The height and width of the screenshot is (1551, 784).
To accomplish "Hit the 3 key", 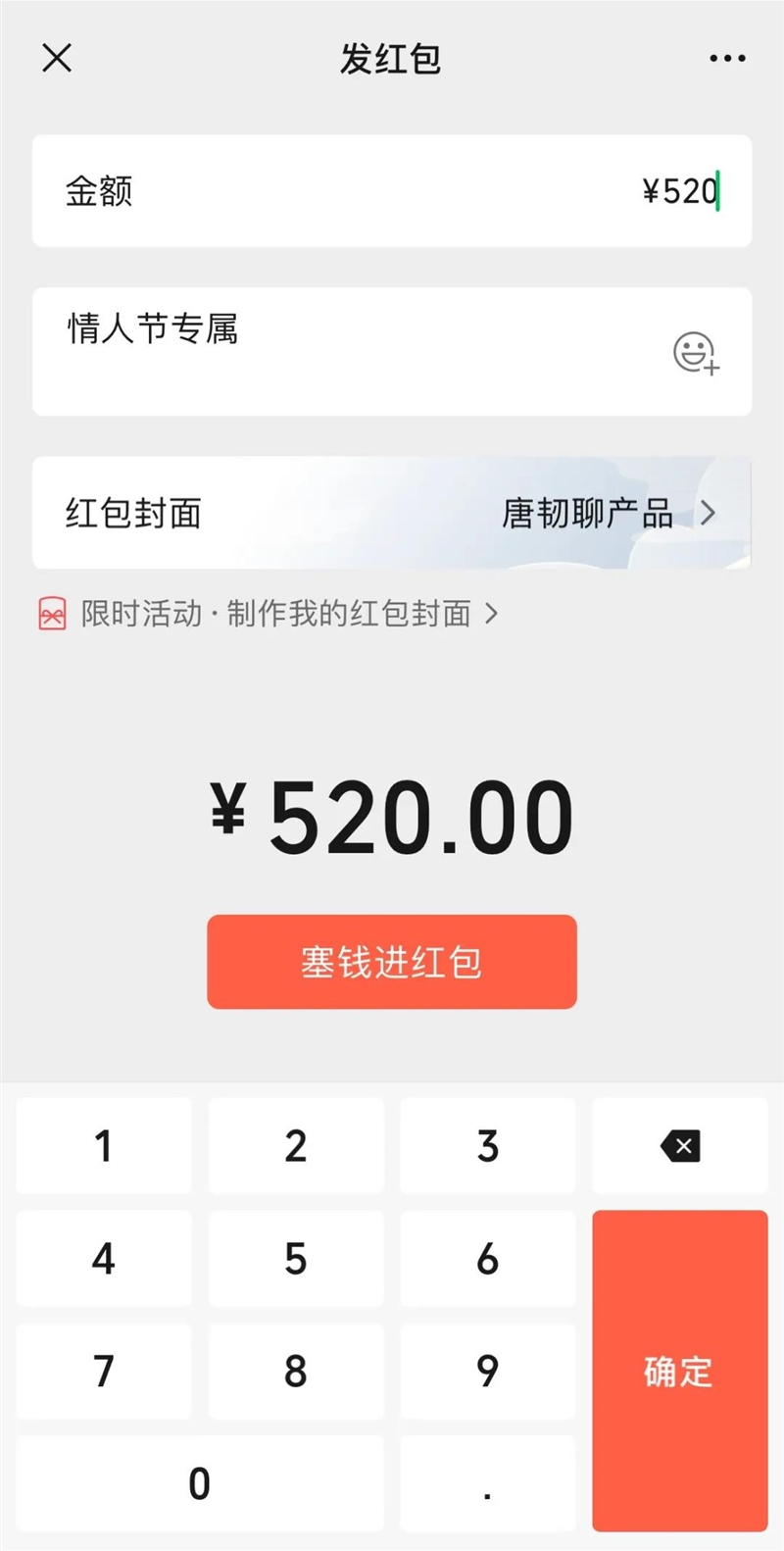I will pos(488,1146).
